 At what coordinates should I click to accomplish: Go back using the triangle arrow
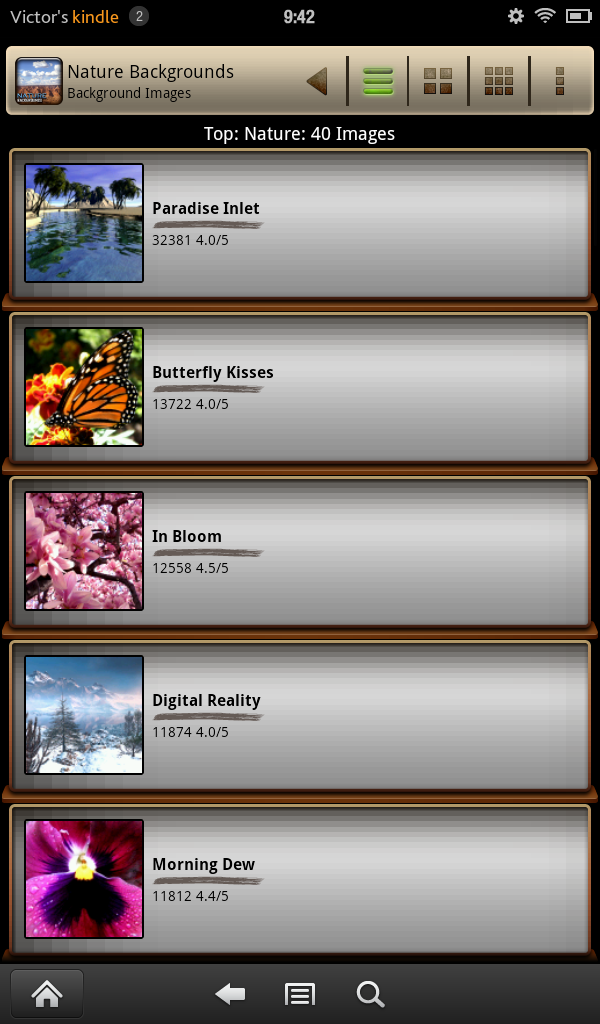[x=318, y=81]
